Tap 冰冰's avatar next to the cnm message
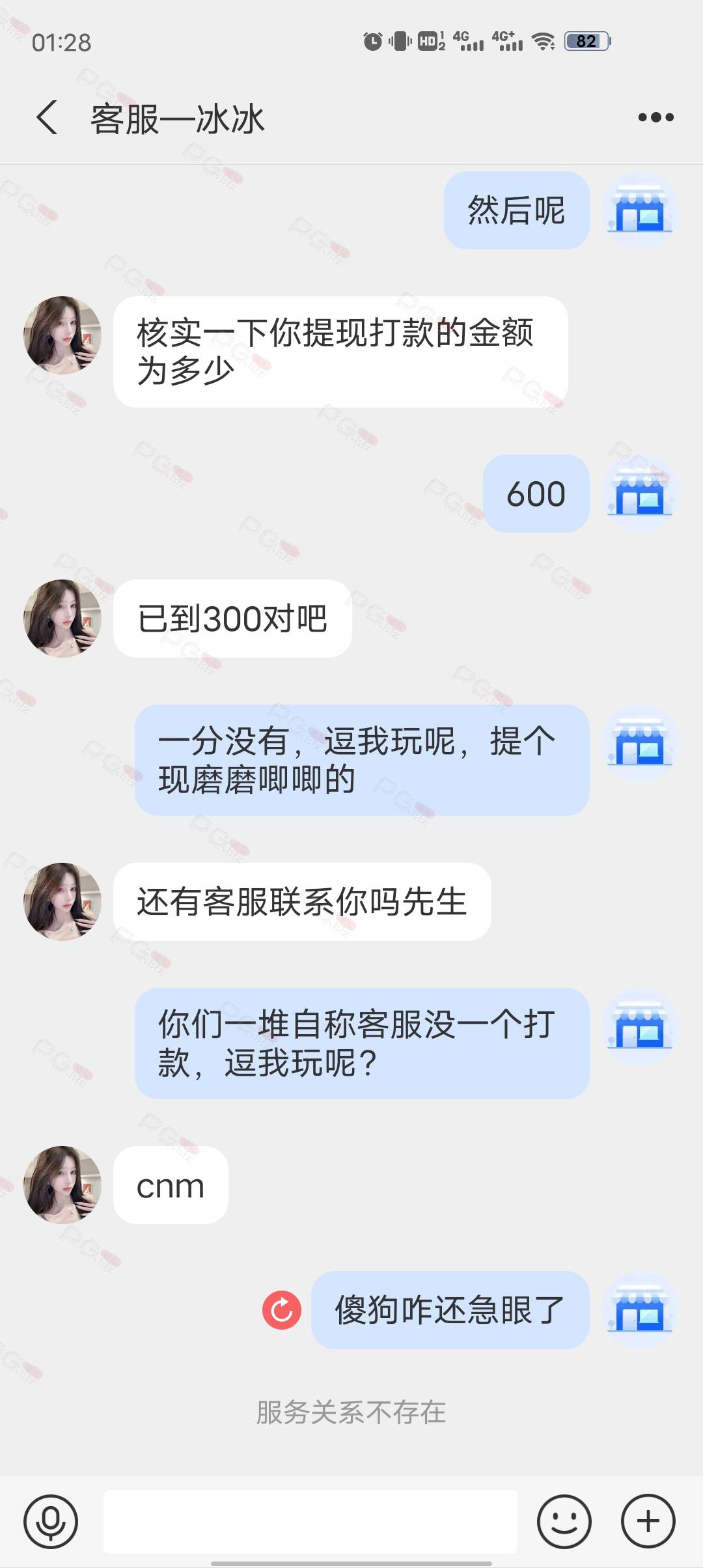Viewport: 703px width, 1568px height. [62, 1185]
